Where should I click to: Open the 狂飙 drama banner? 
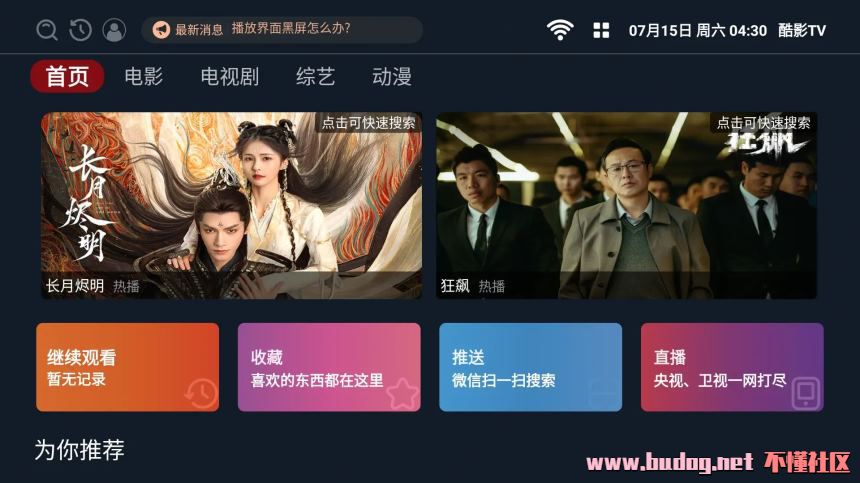click(626, 205)
